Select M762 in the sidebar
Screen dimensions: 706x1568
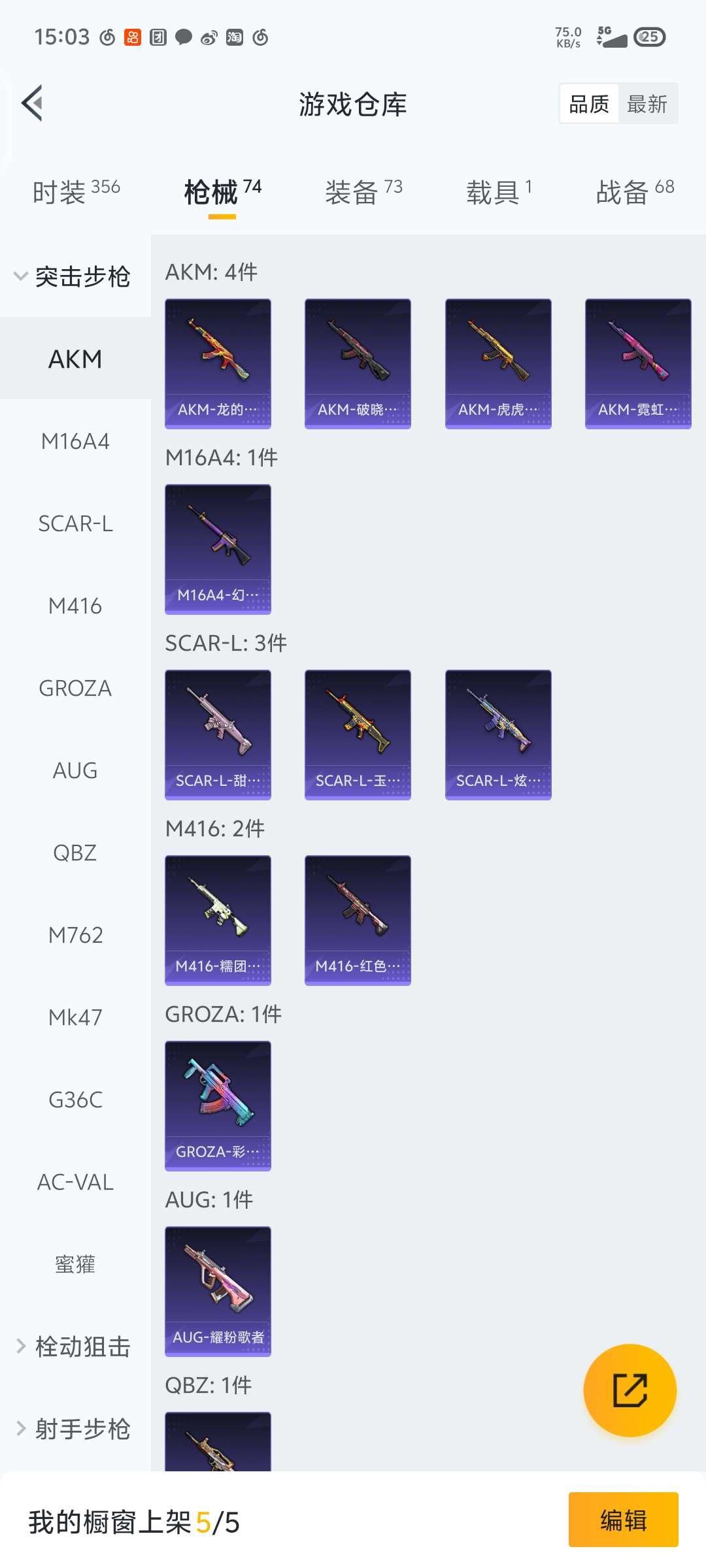point(75,935)
